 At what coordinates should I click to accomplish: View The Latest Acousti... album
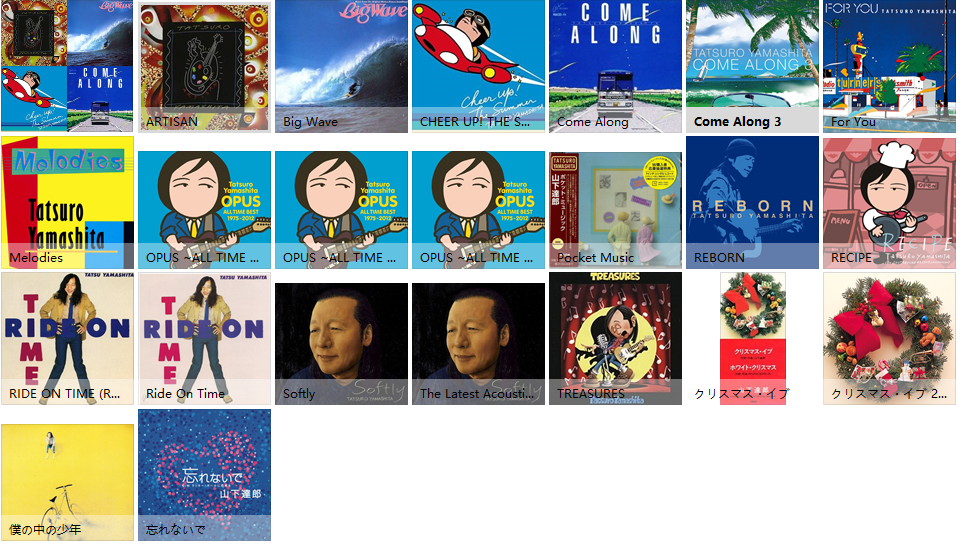click(x=478, y=338)
